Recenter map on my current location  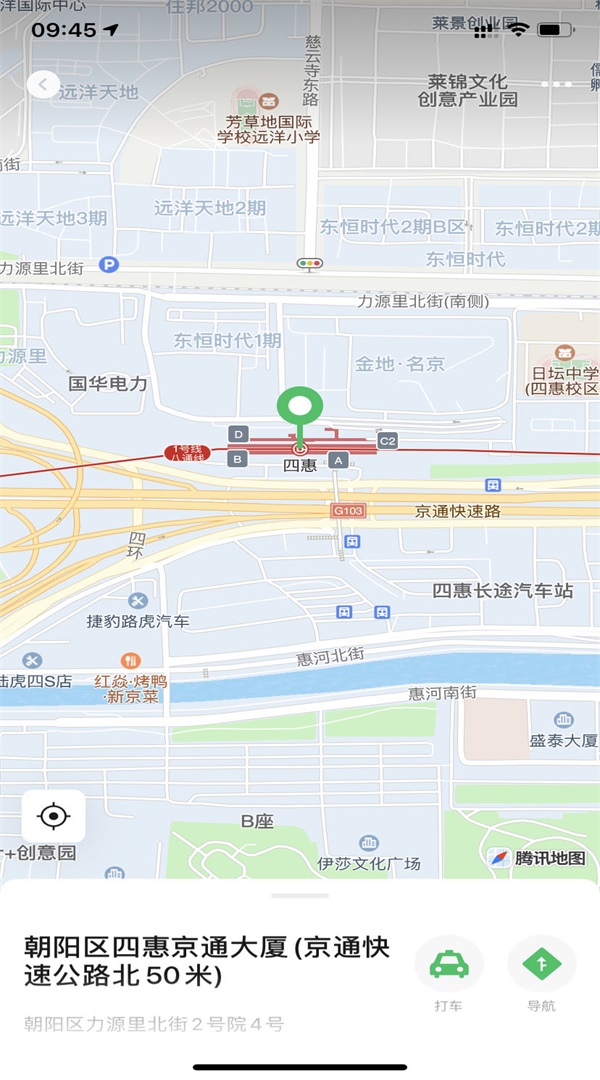(54, 816)
